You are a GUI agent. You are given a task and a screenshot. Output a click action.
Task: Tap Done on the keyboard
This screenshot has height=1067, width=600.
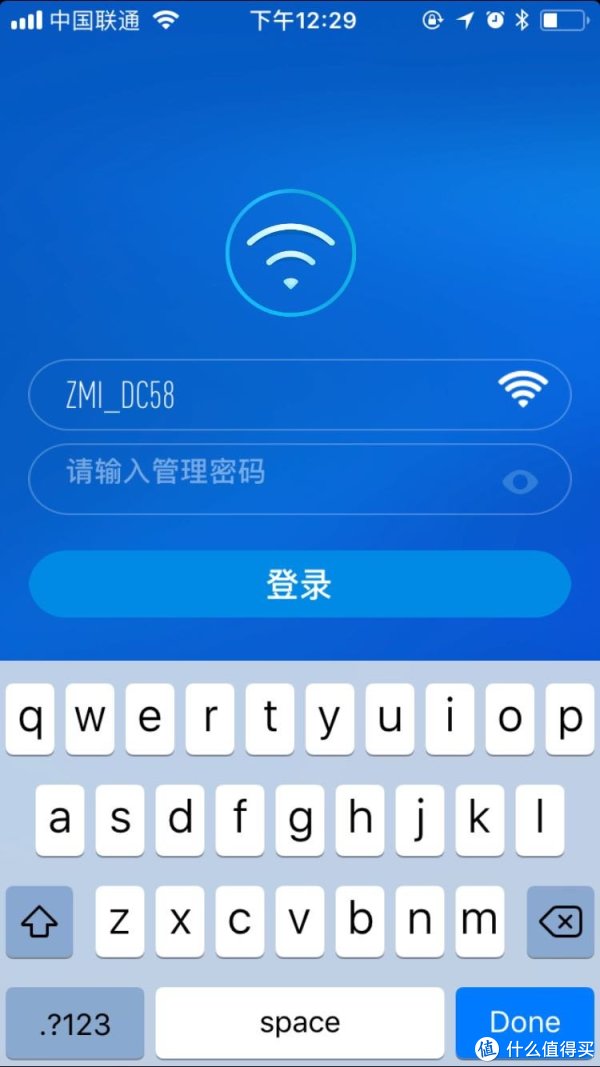coord(524,1023)
